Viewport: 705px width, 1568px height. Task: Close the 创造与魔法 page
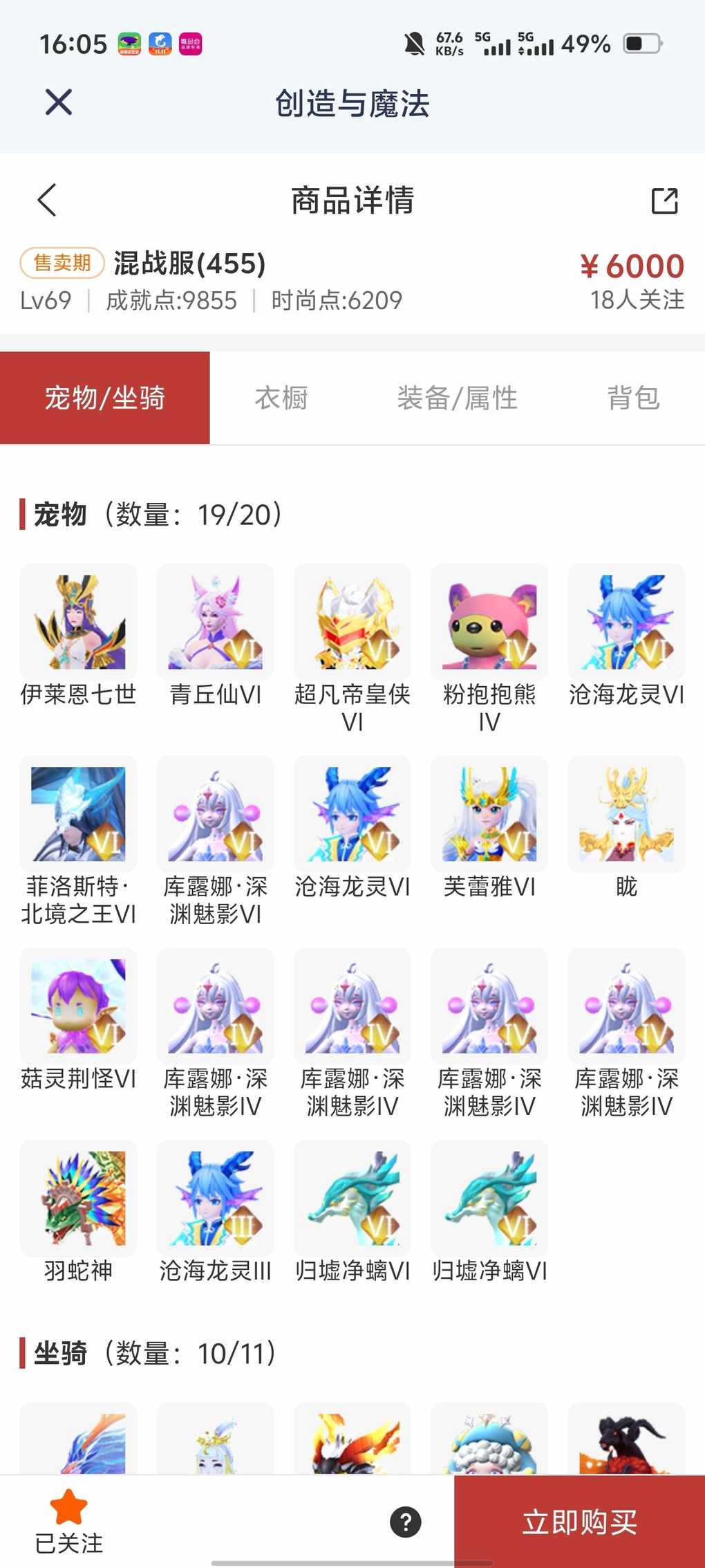coord(59,102)
